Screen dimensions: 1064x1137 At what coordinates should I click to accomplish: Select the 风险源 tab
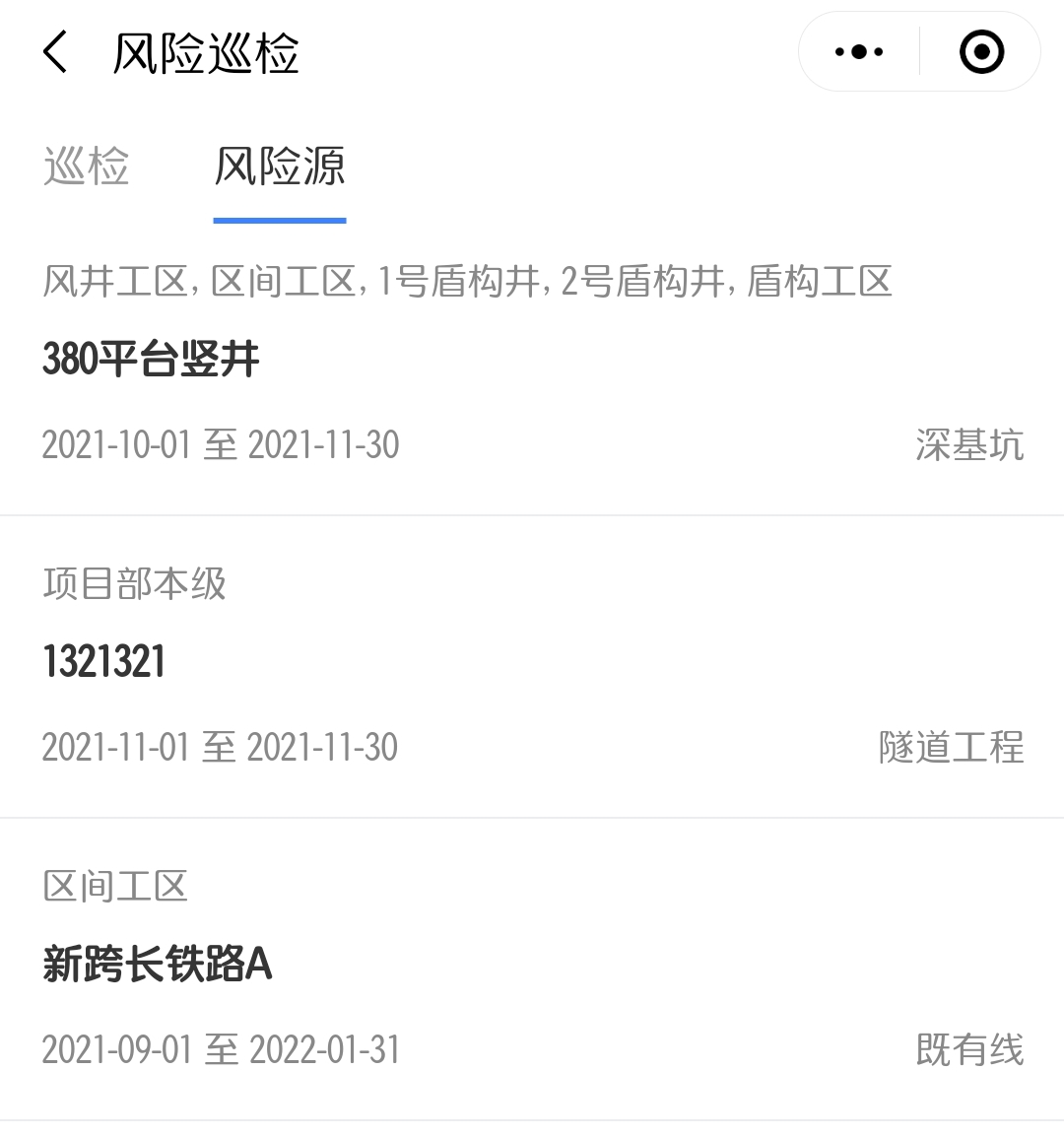(x=280, y=167)
